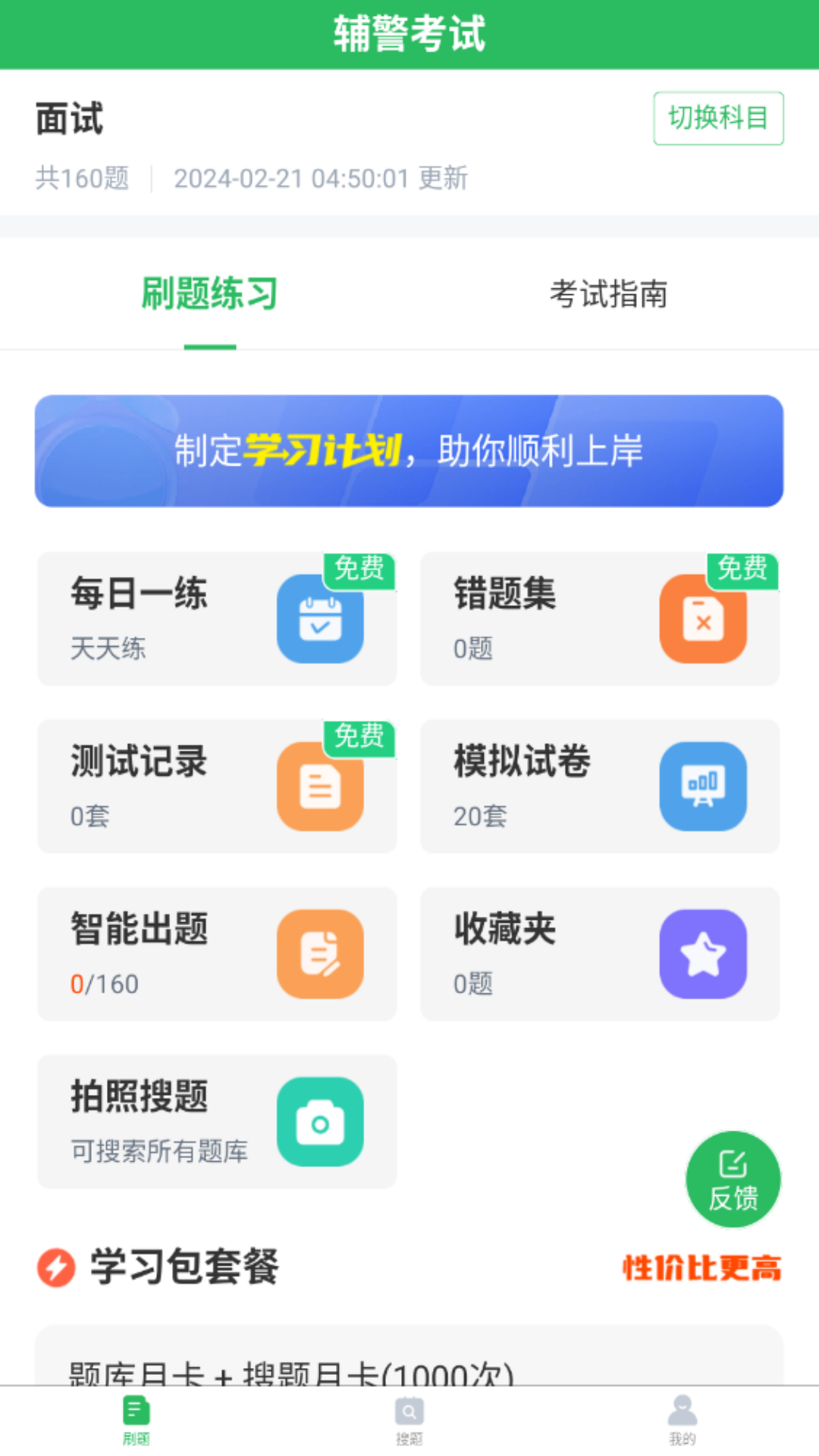Tap the 切换科目 button to change subjects

(717, 118)
